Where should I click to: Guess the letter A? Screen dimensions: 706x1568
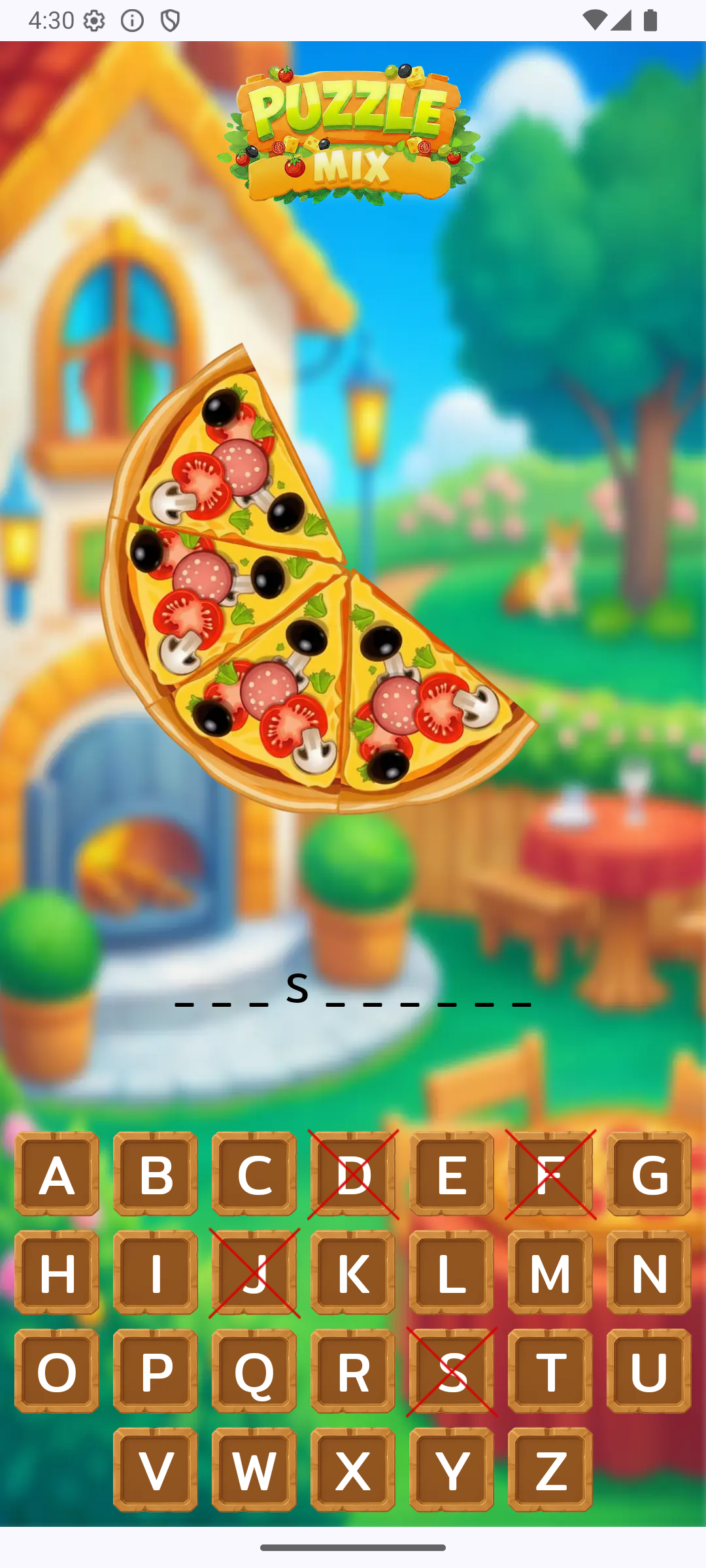tap(57, 1174)
